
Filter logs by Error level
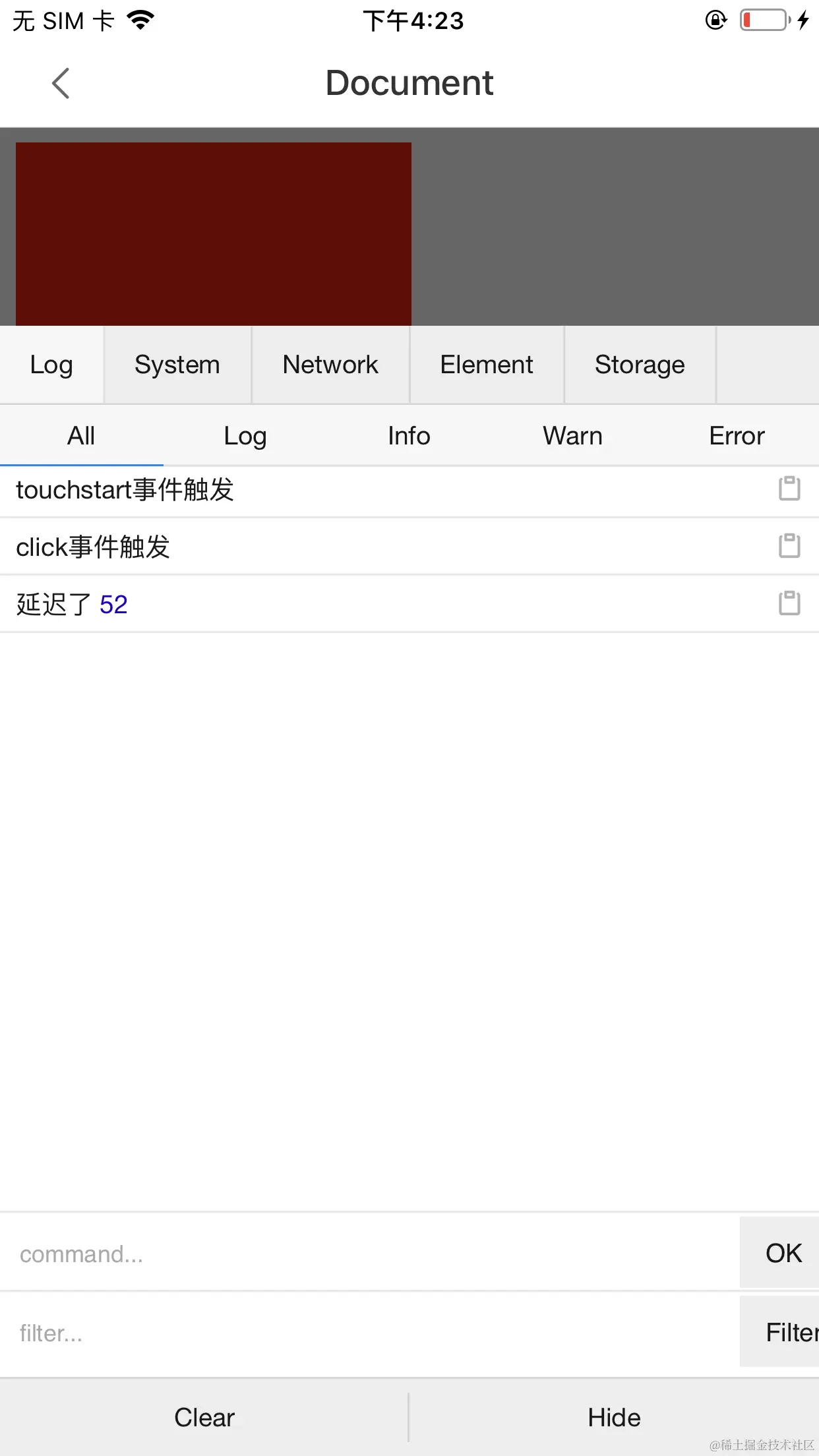click(x=736, y=435)
